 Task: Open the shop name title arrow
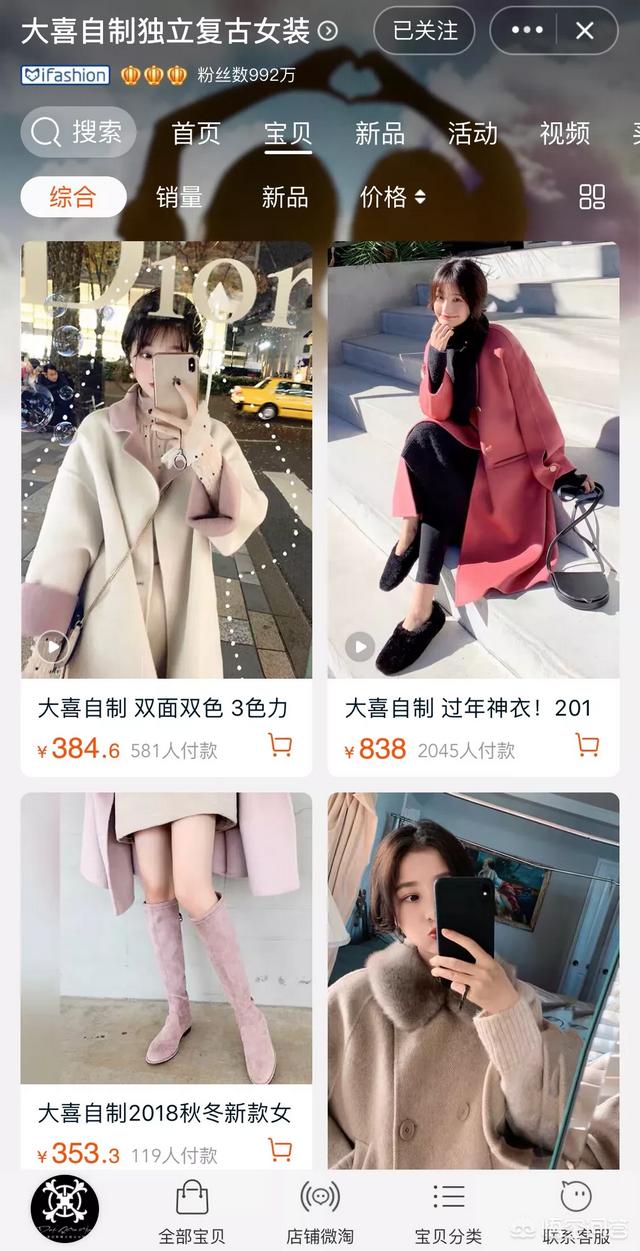[x=327, y=31]
